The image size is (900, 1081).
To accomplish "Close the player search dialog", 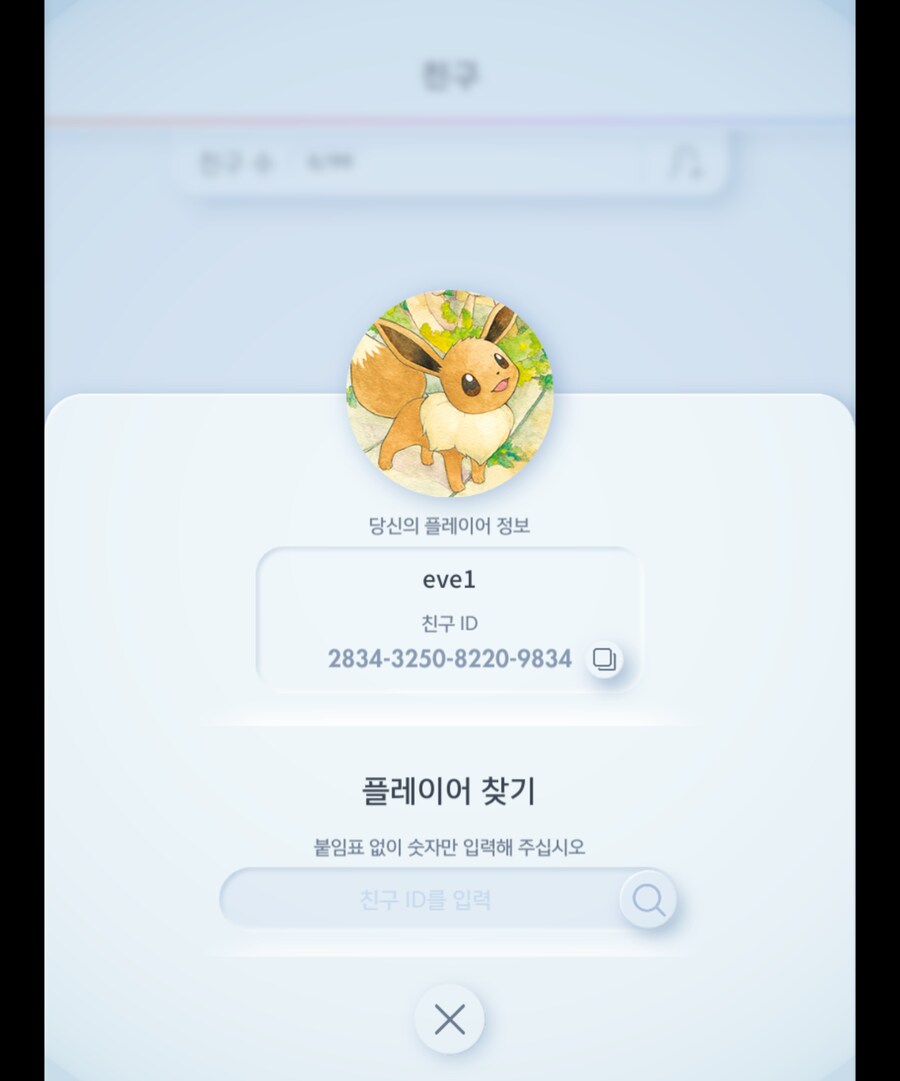I will point(449,1020).
